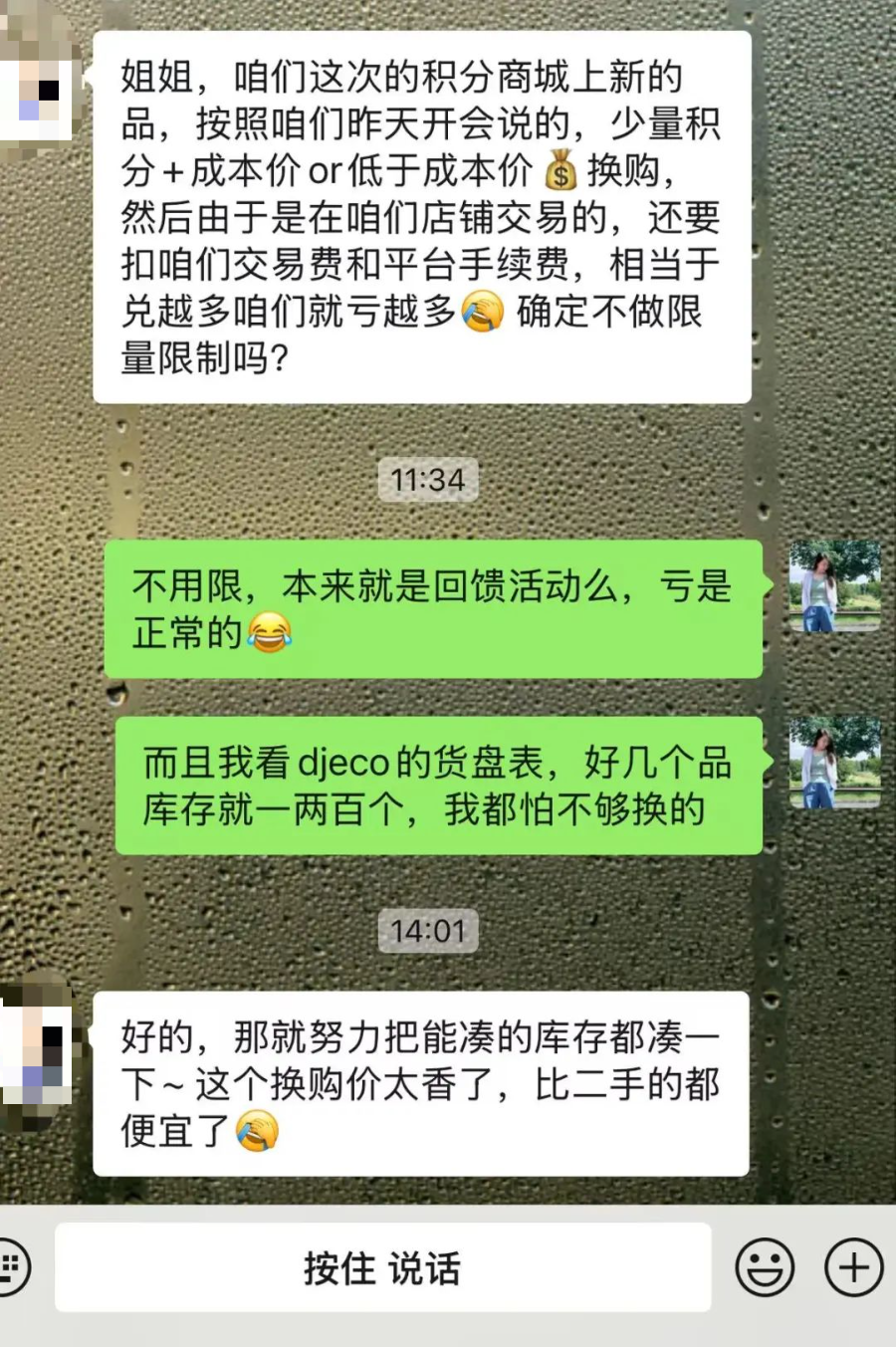Screen dimensions: 896x1347
Task: Open the plus attachment menu
Action: 853,1267
